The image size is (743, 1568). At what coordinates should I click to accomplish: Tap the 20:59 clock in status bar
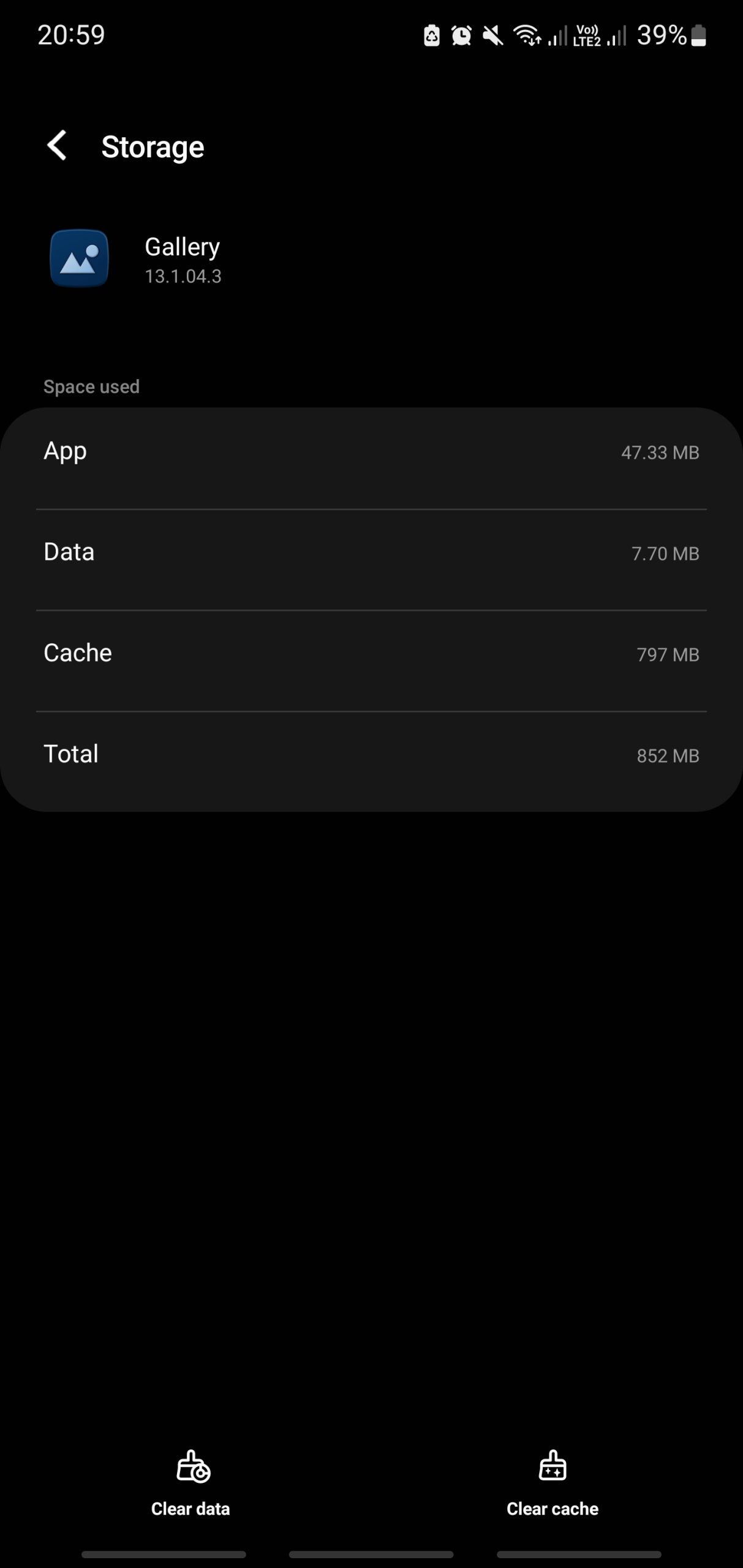tap(72, 35)
